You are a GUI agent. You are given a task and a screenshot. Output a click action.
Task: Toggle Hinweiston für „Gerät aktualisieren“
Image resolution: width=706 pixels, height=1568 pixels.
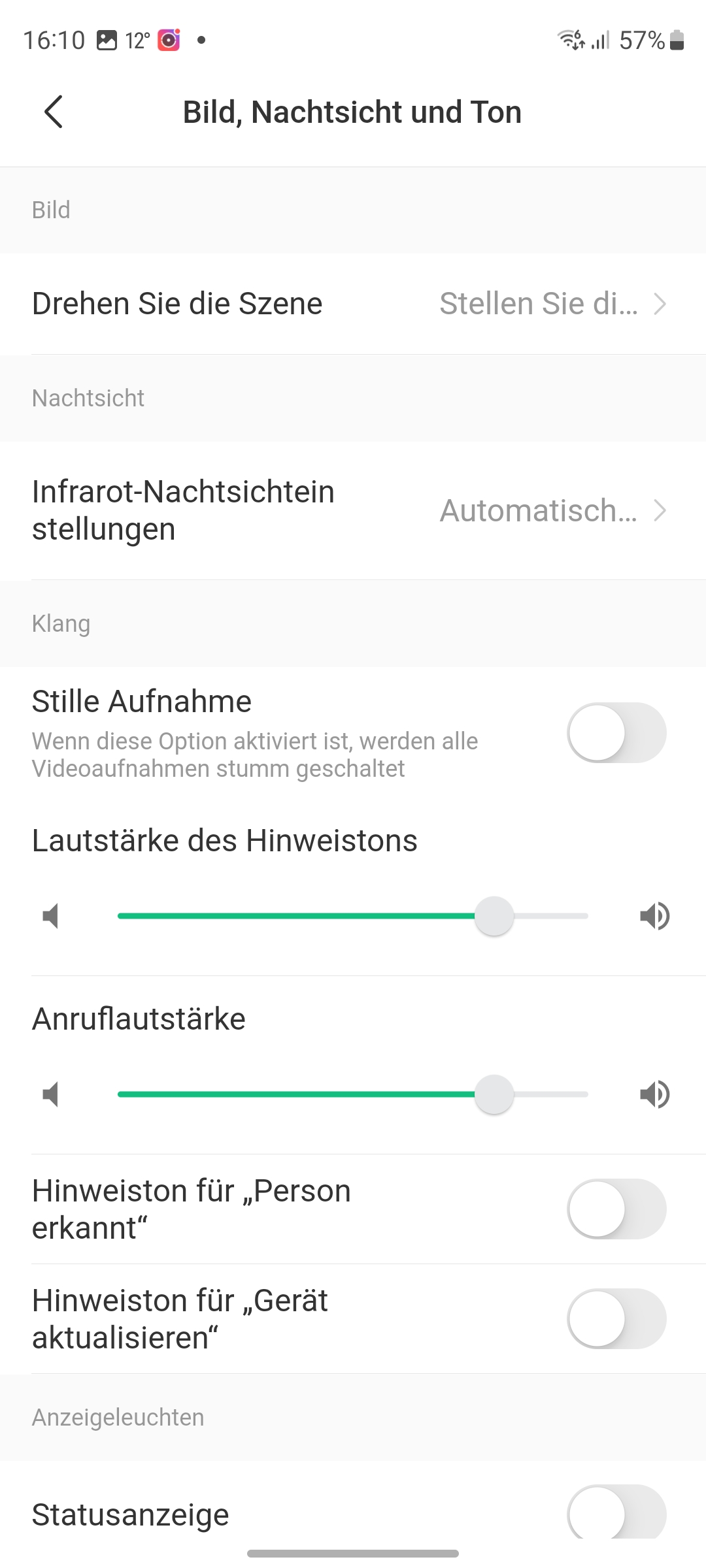tap(616, 1318)
